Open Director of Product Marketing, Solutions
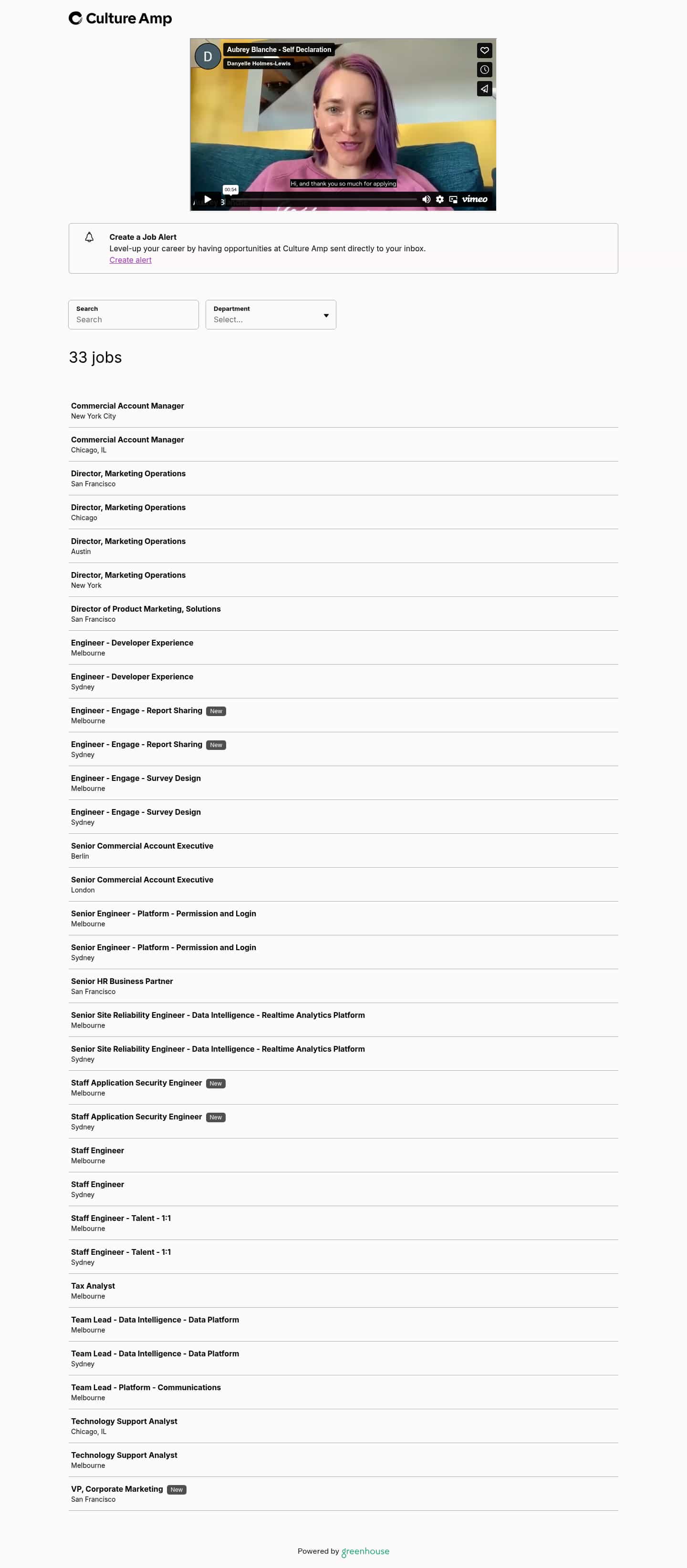 (x=146, y=609)
